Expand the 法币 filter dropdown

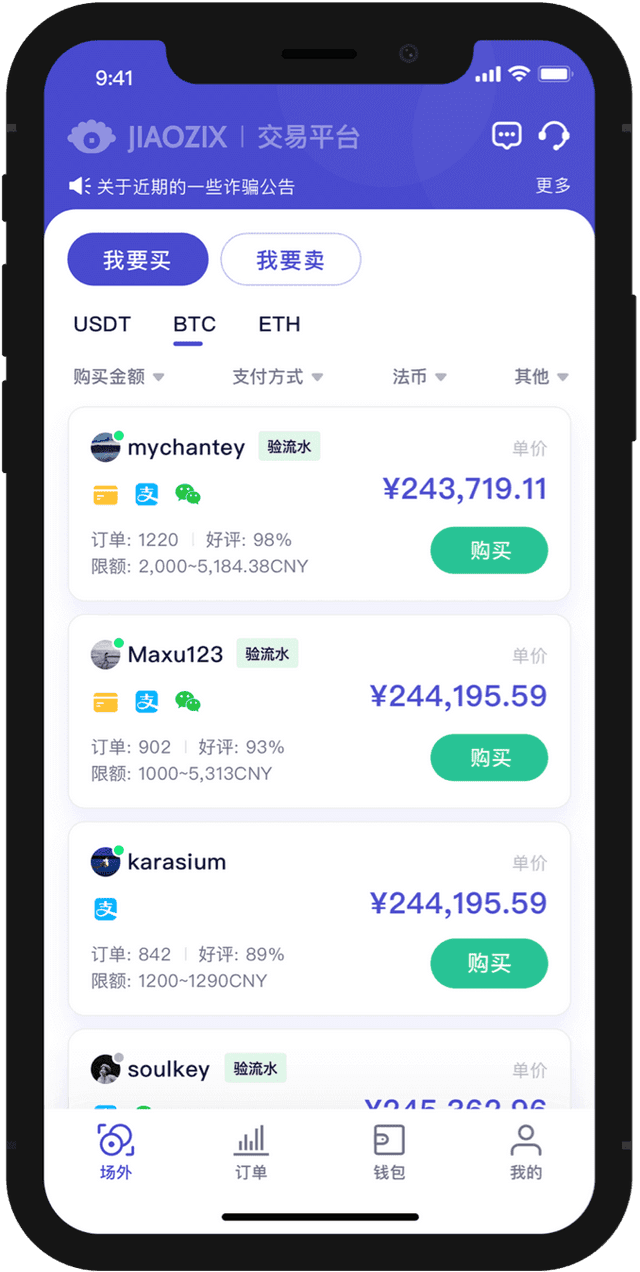point(419,377)
